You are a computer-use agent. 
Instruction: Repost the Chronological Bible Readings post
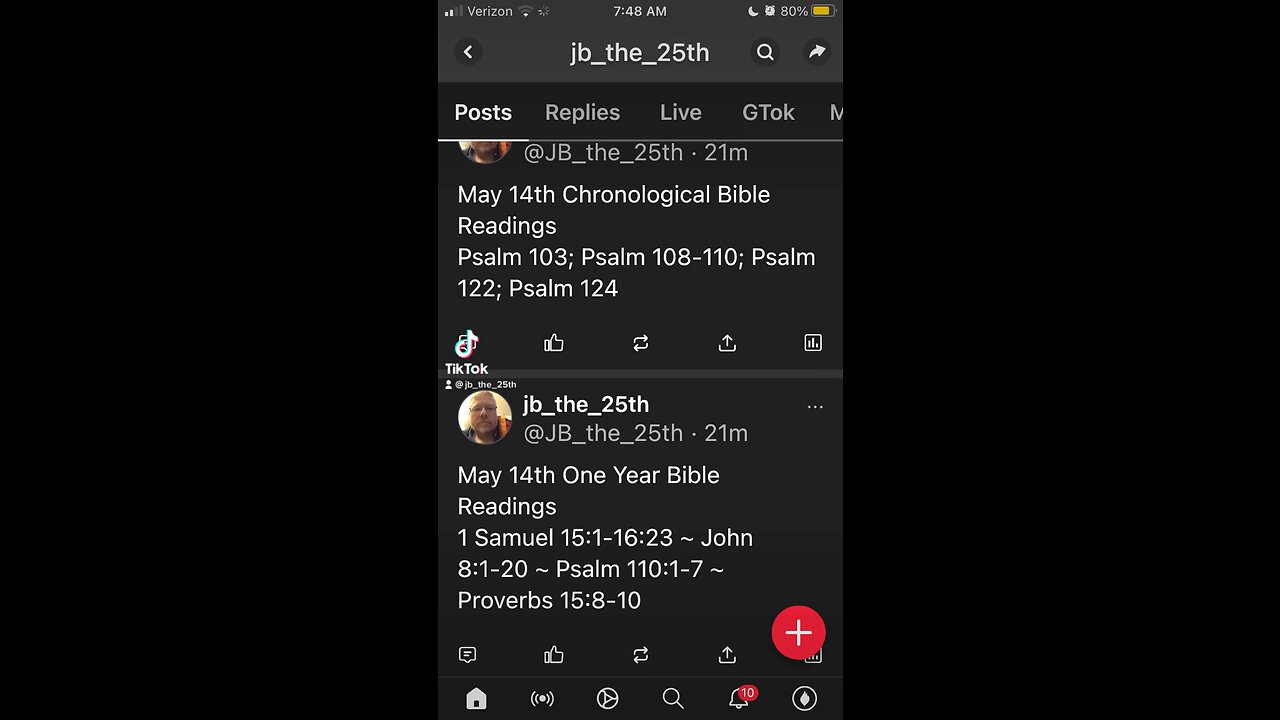(641, 343)
